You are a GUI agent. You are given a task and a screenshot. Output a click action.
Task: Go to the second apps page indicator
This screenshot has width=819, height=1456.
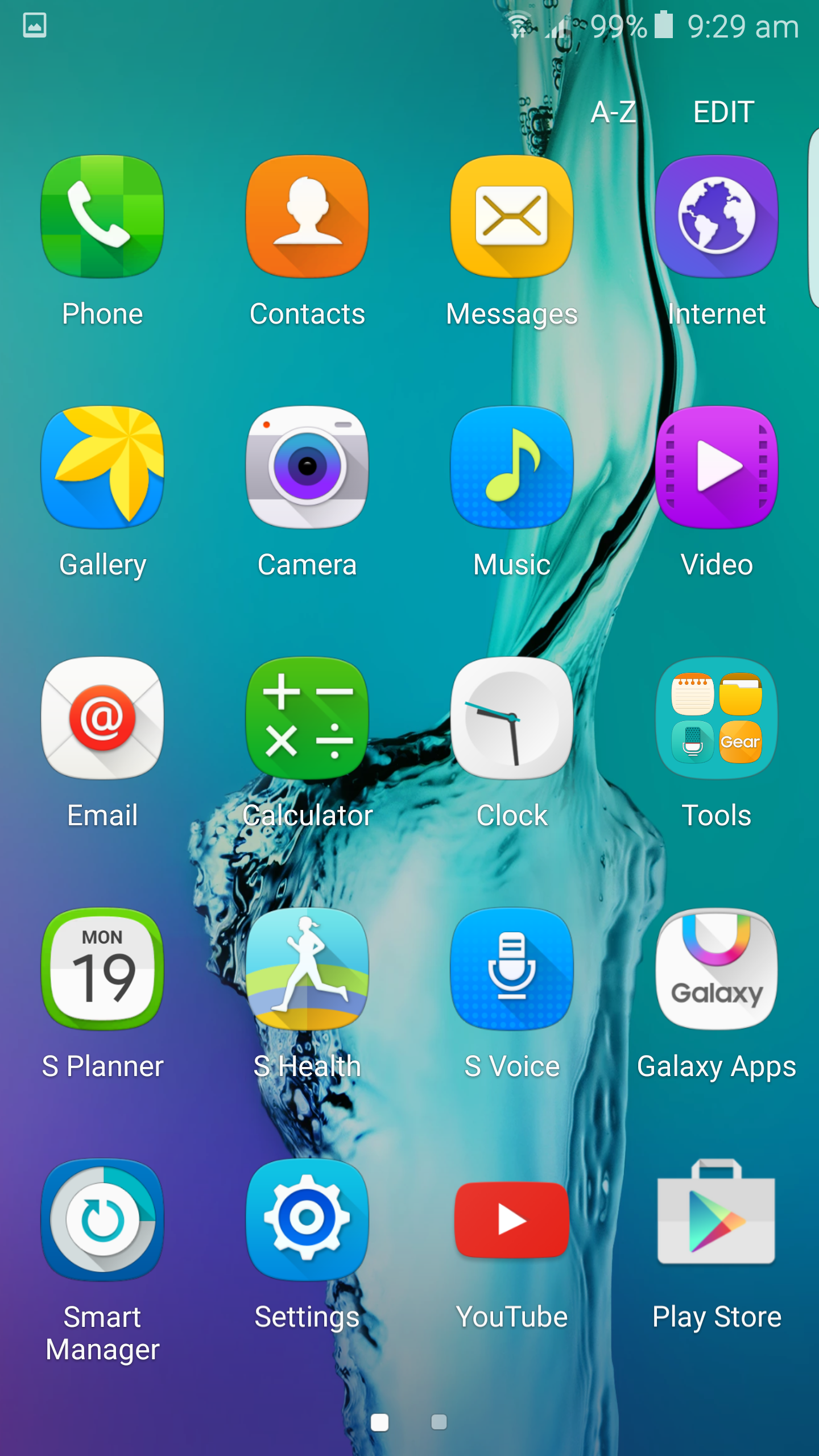pyautogui.click(x=439, y=1422)
